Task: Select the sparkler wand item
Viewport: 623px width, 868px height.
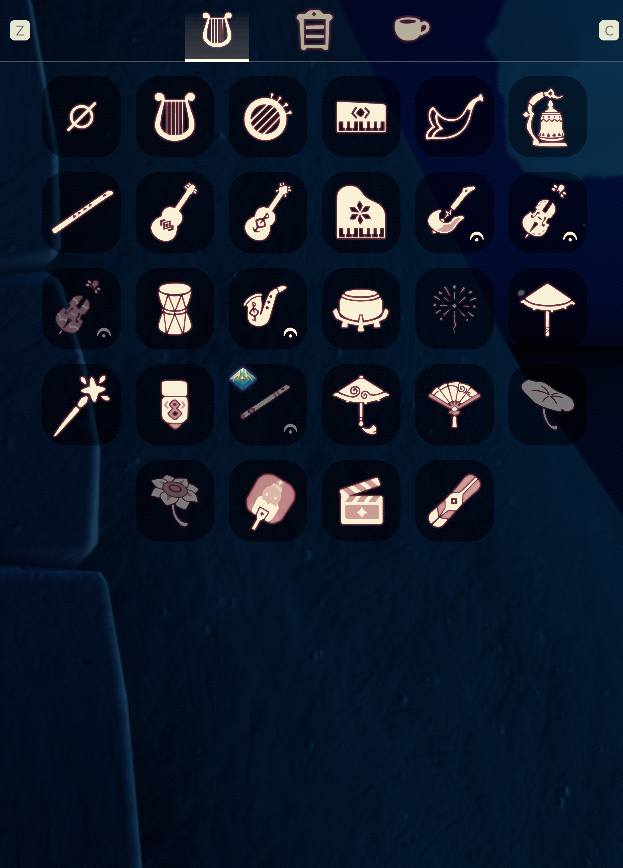Action: 81,405
